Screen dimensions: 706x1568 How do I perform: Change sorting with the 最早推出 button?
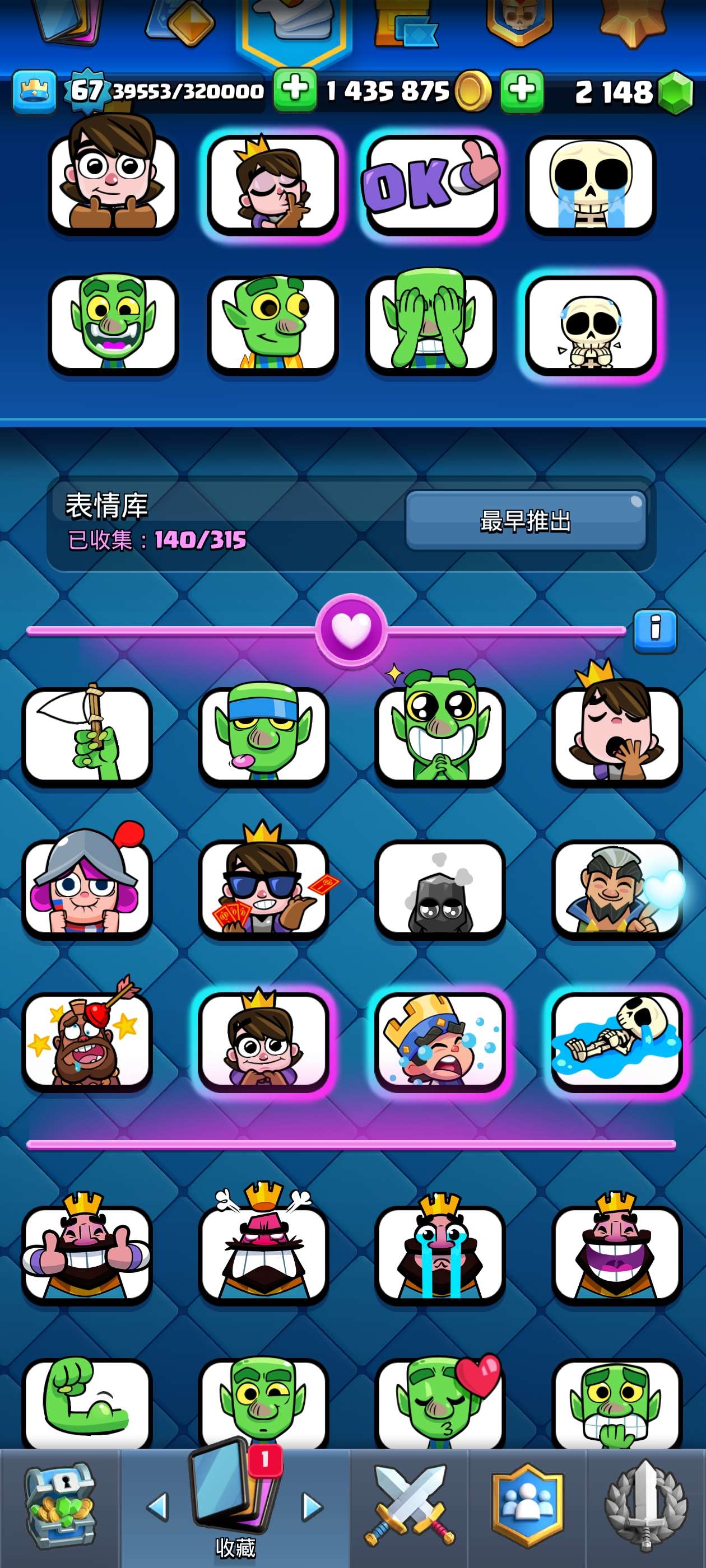click(525, 520)
